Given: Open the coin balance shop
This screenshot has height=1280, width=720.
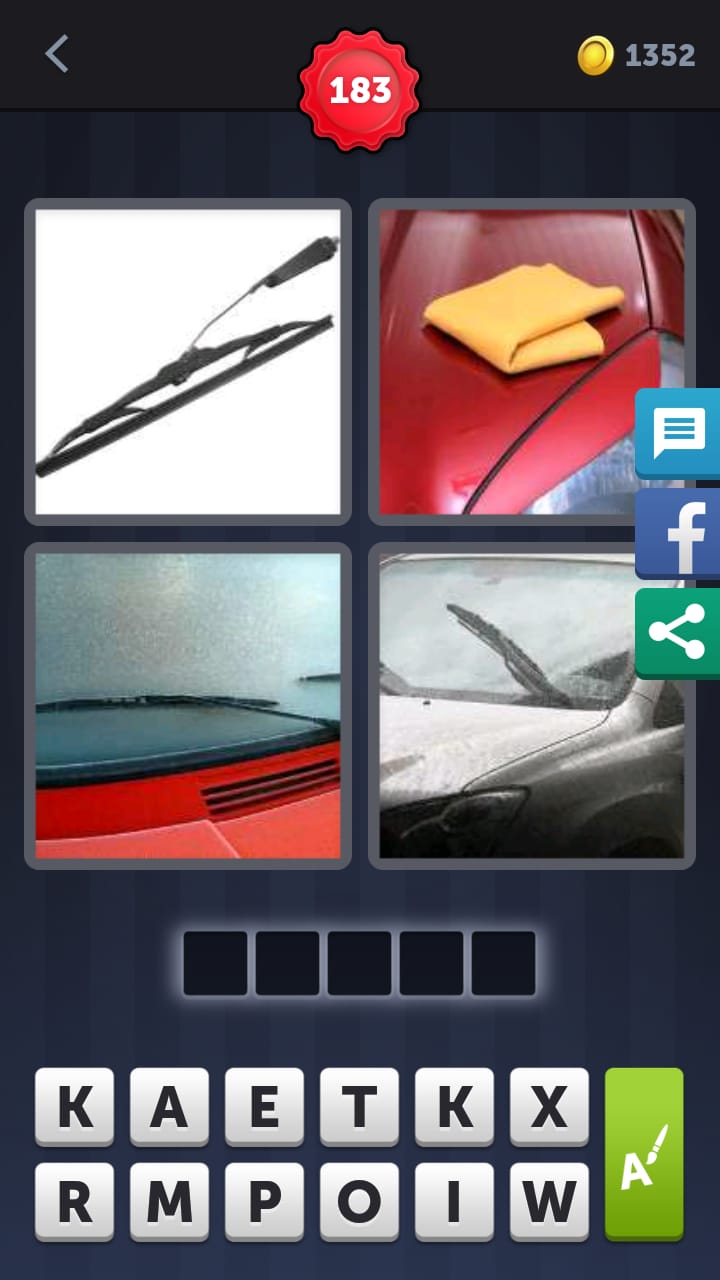Looking at the screenshot, I should (636, 55).
